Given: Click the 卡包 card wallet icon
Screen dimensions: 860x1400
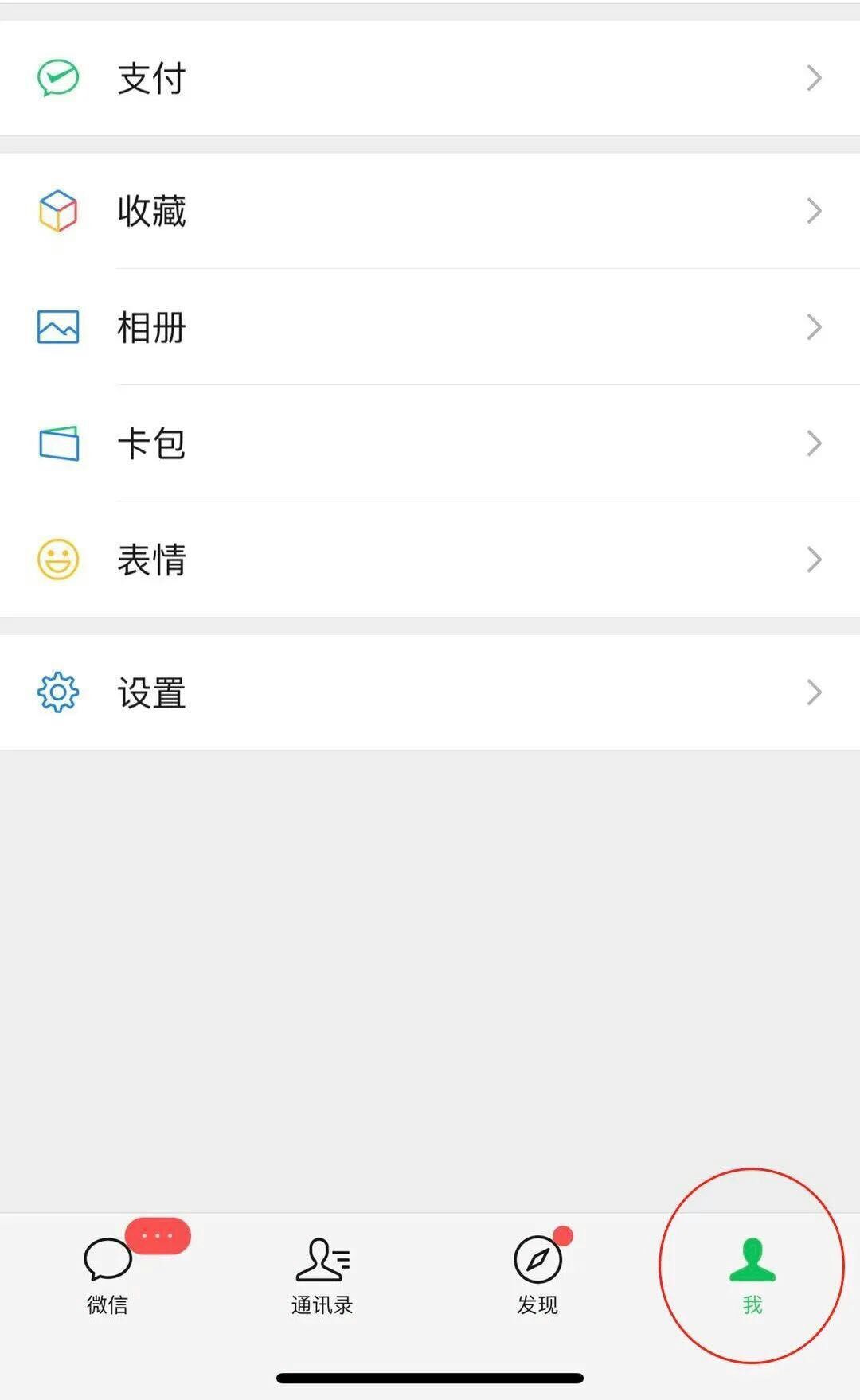Looking at the screenshot, I should coord(57,443).
